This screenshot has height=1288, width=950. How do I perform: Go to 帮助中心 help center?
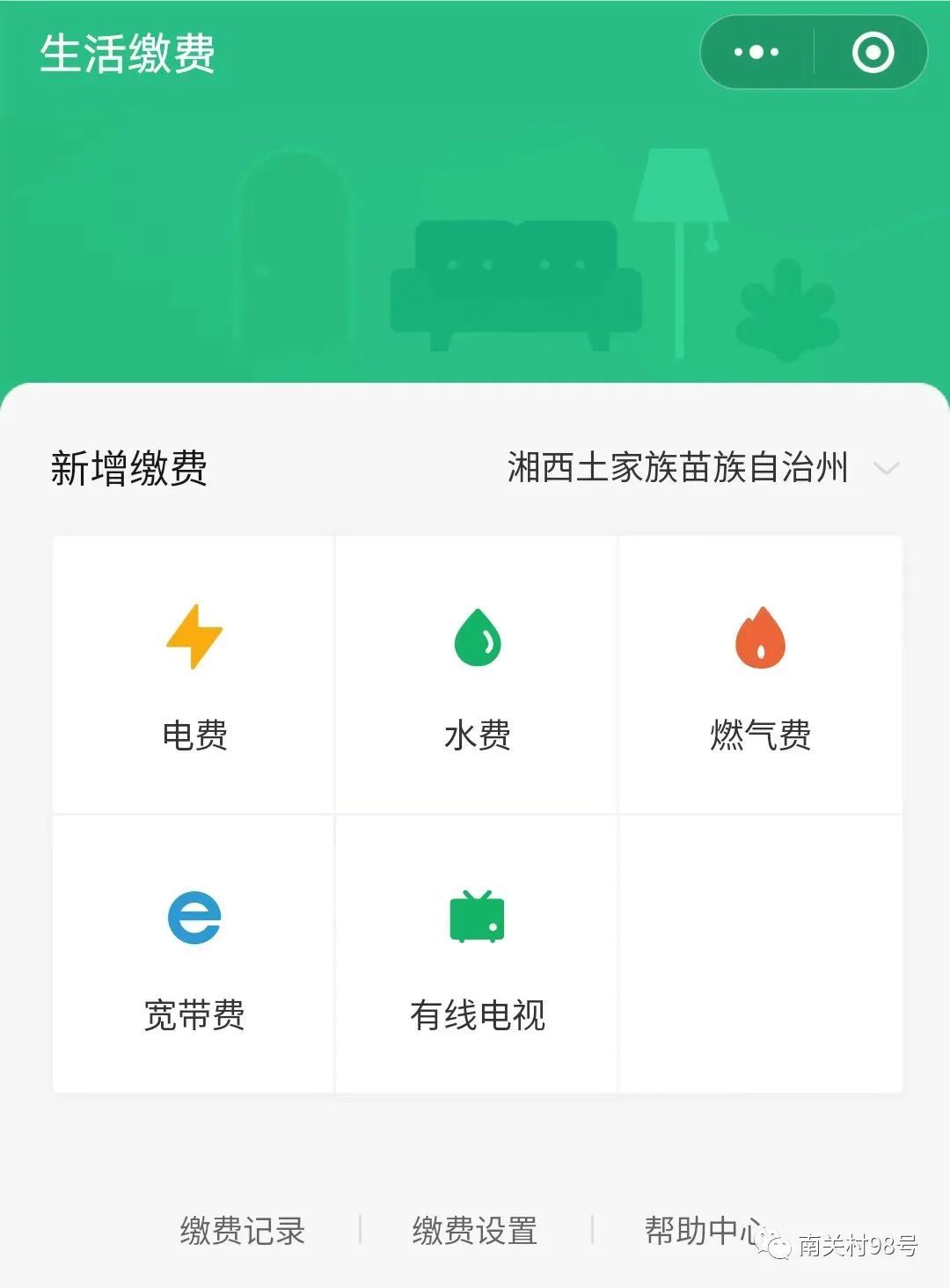click(x=704, y=1230)
